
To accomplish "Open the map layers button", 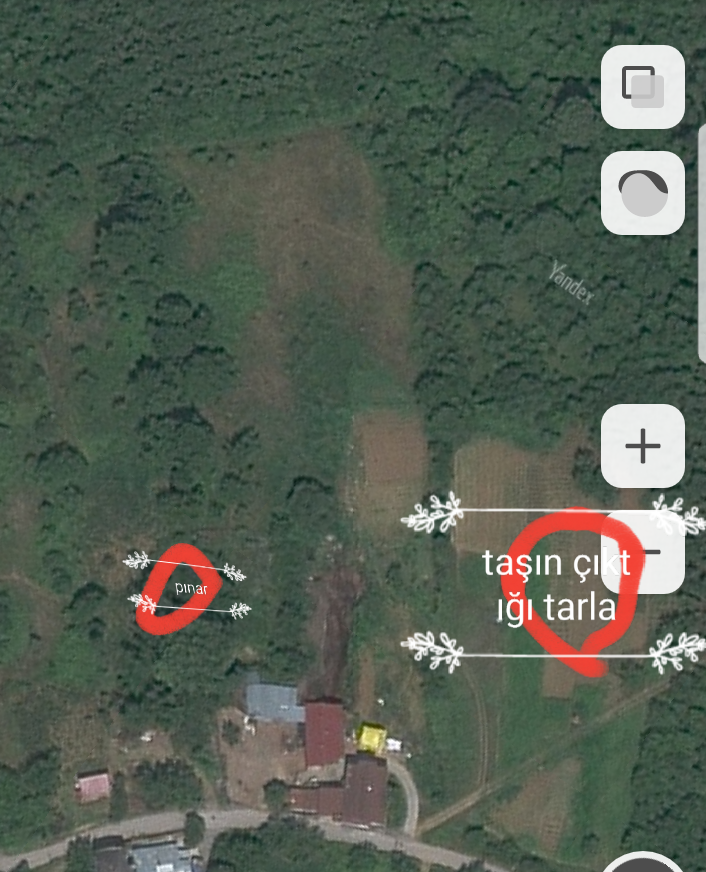I will 642,87.
